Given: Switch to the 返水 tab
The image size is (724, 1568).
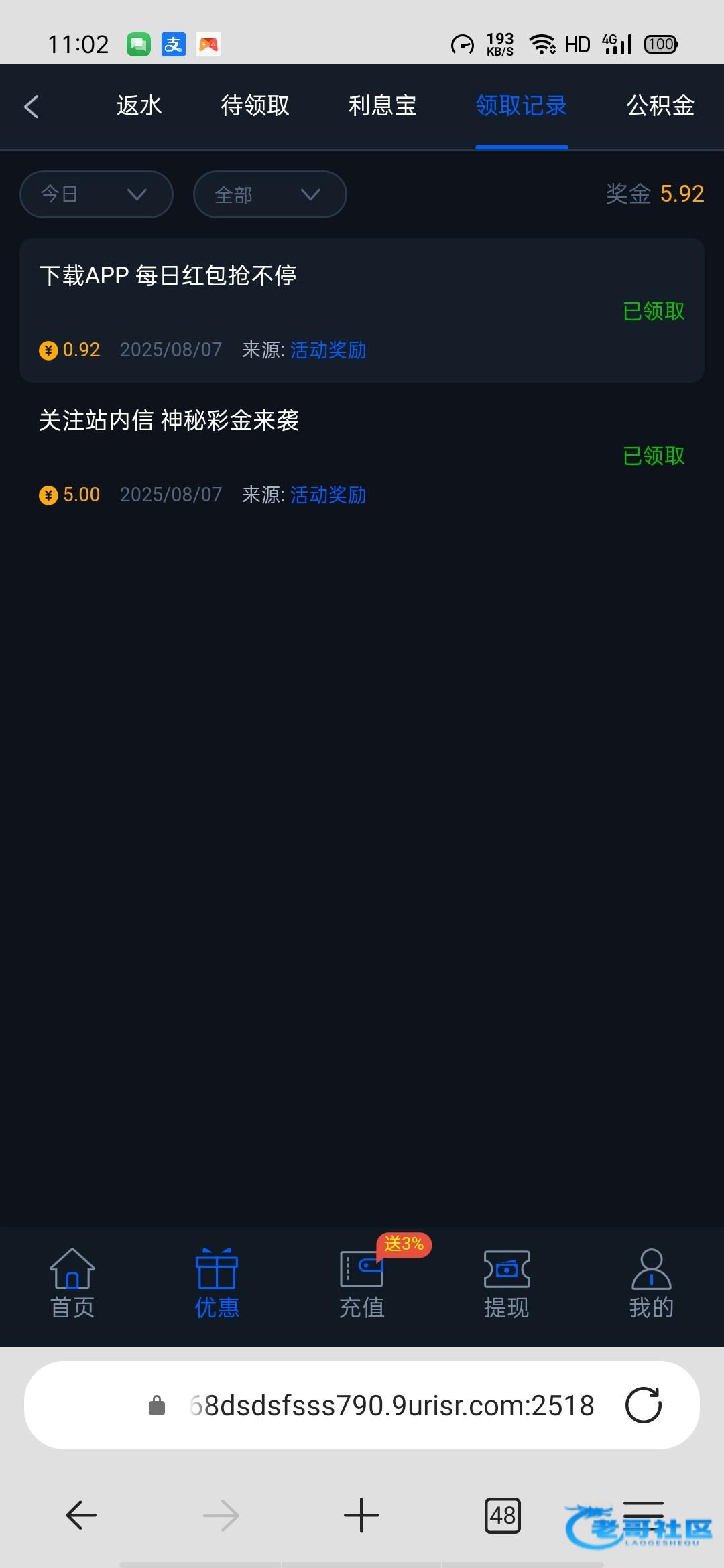Looking at the screenshot, I should coord(139,106).
